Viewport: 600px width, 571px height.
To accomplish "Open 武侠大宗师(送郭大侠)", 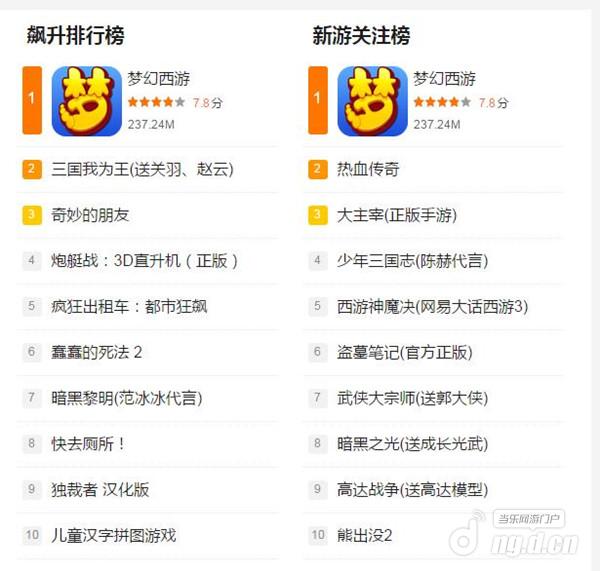I will click(x=412, y=398).
